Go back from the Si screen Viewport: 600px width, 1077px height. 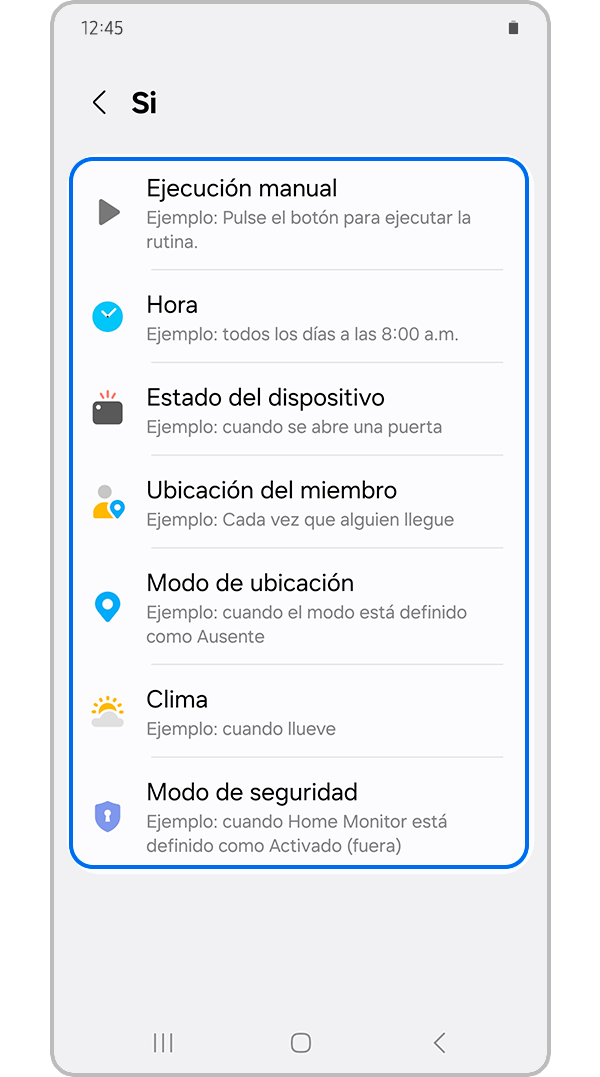point(99,103)
